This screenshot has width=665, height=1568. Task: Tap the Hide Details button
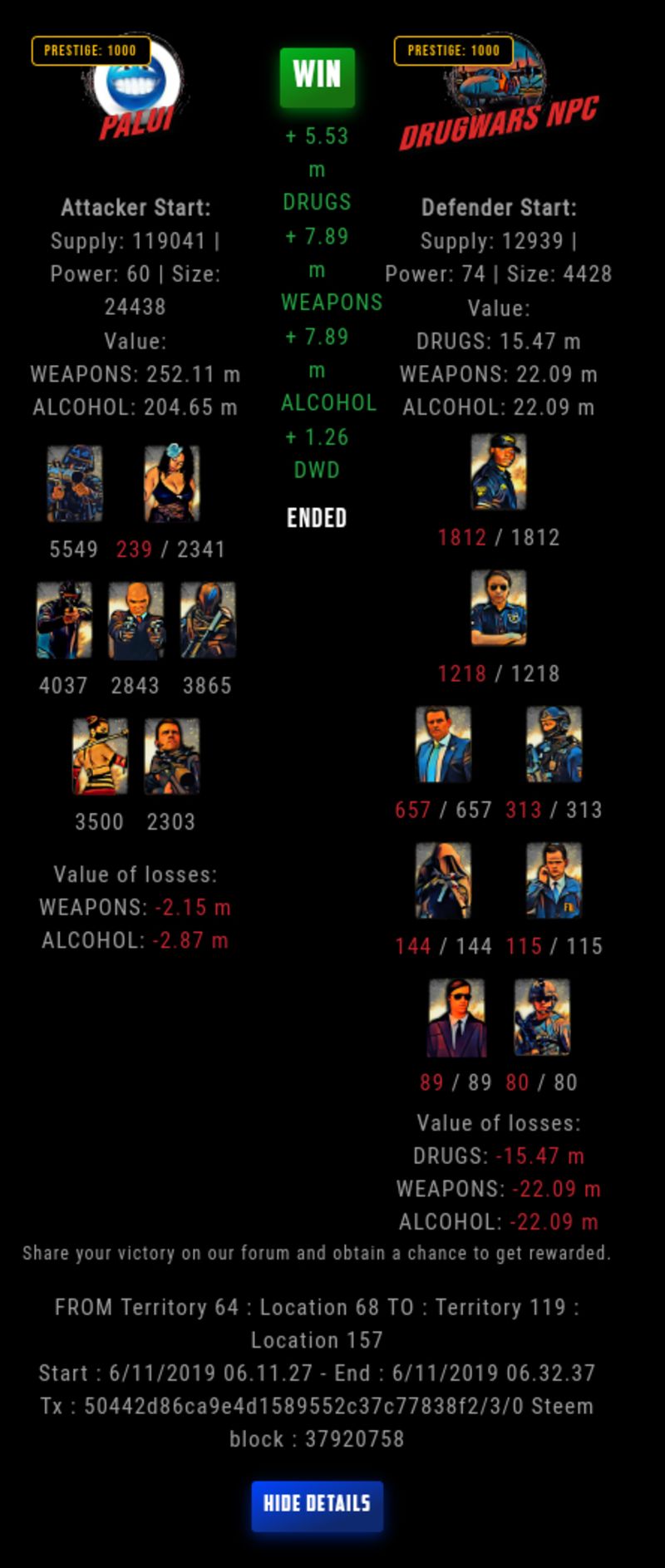tap(317, 1504)
